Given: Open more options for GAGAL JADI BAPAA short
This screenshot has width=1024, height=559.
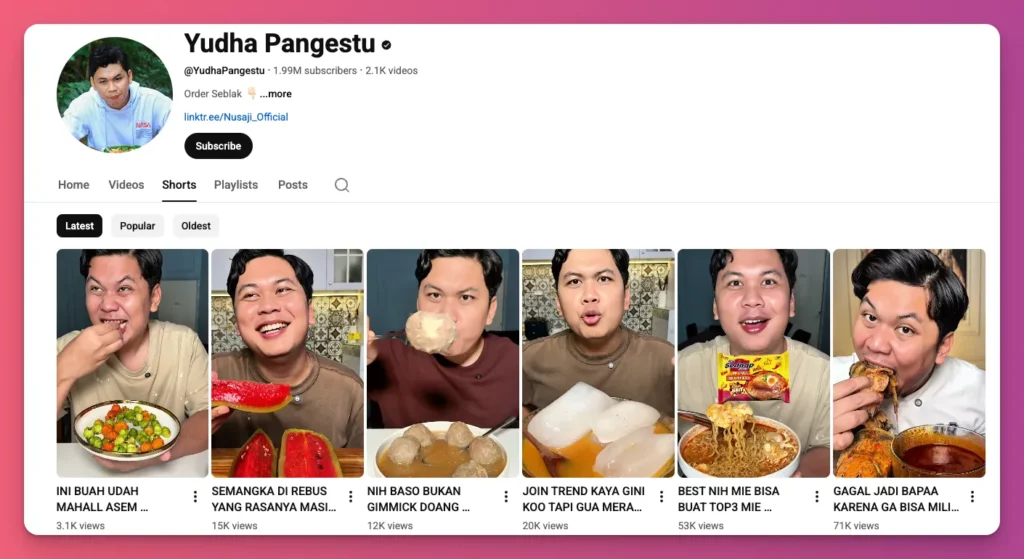Looking at the screenshot, I should (971, 497).
